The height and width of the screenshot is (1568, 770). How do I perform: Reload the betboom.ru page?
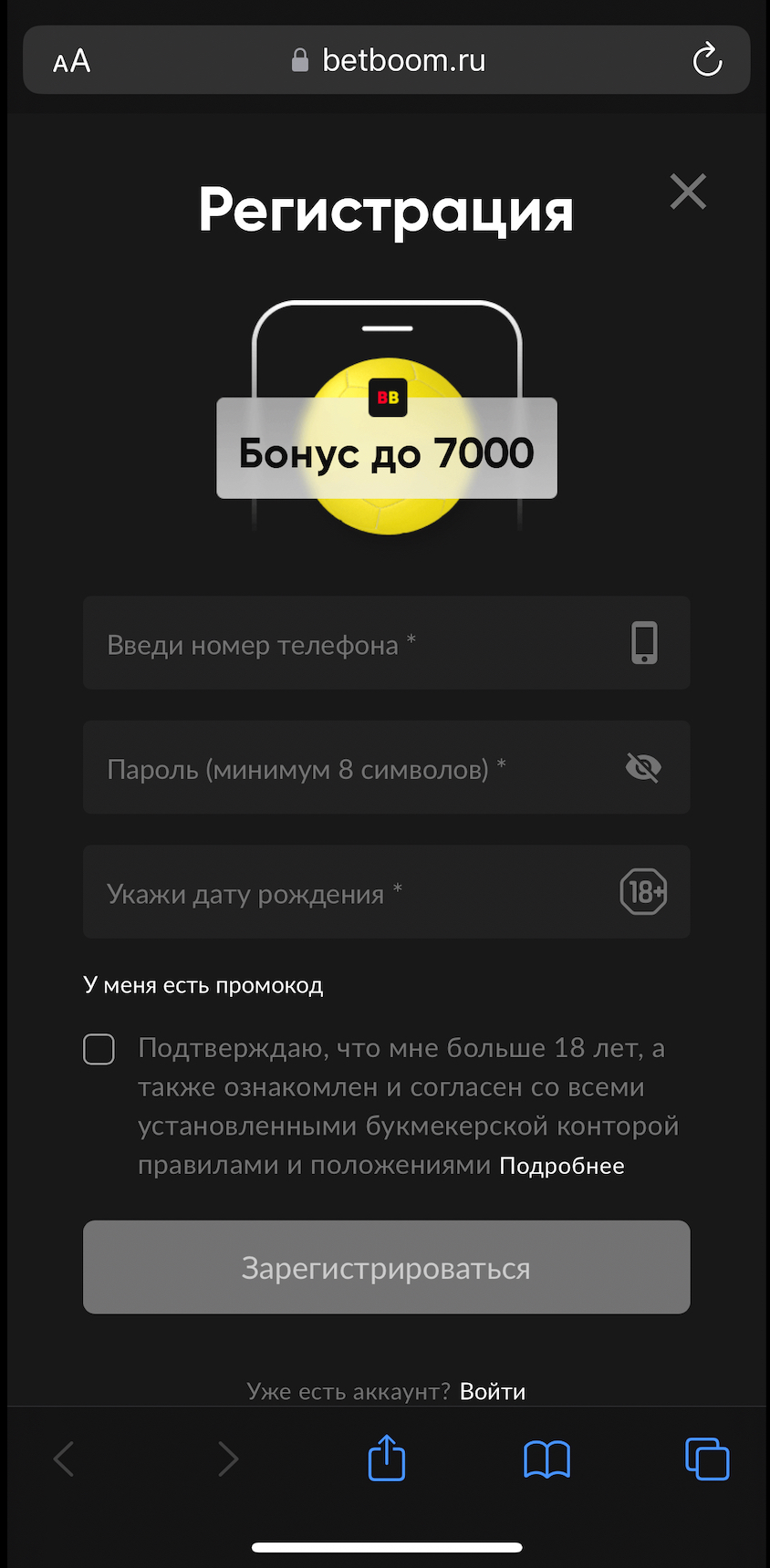click(707, 59)
